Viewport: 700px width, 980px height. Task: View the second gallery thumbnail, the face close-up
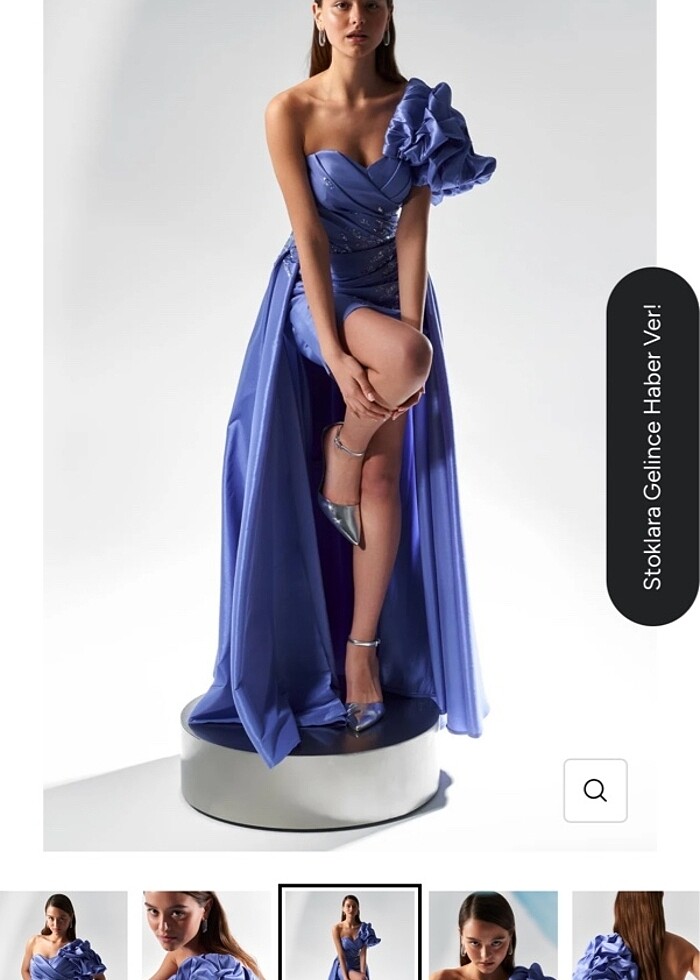click(x=206, y=936)
